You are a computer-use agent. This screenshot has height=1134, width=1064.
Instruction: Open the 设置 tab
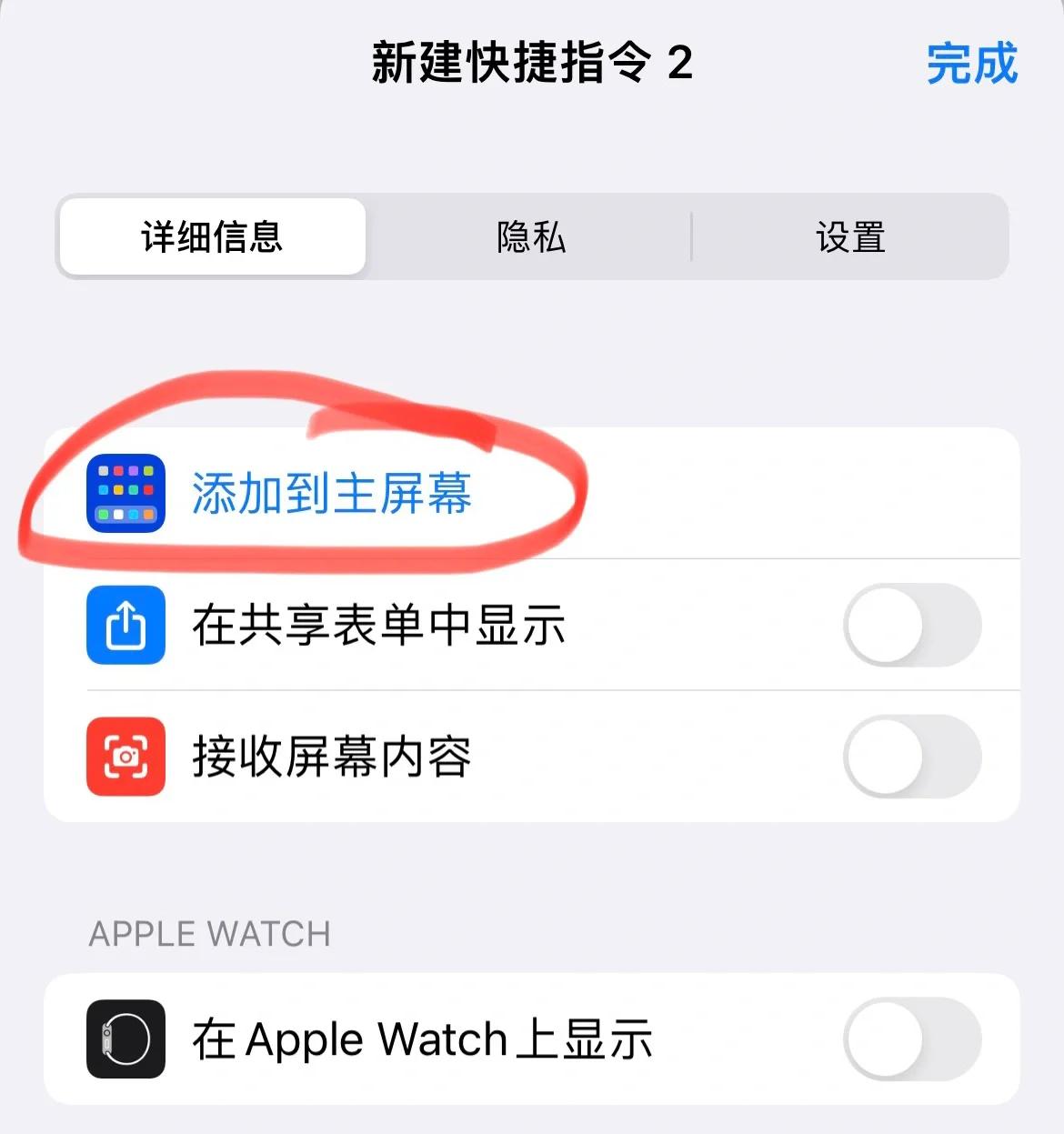coord(851,237)
